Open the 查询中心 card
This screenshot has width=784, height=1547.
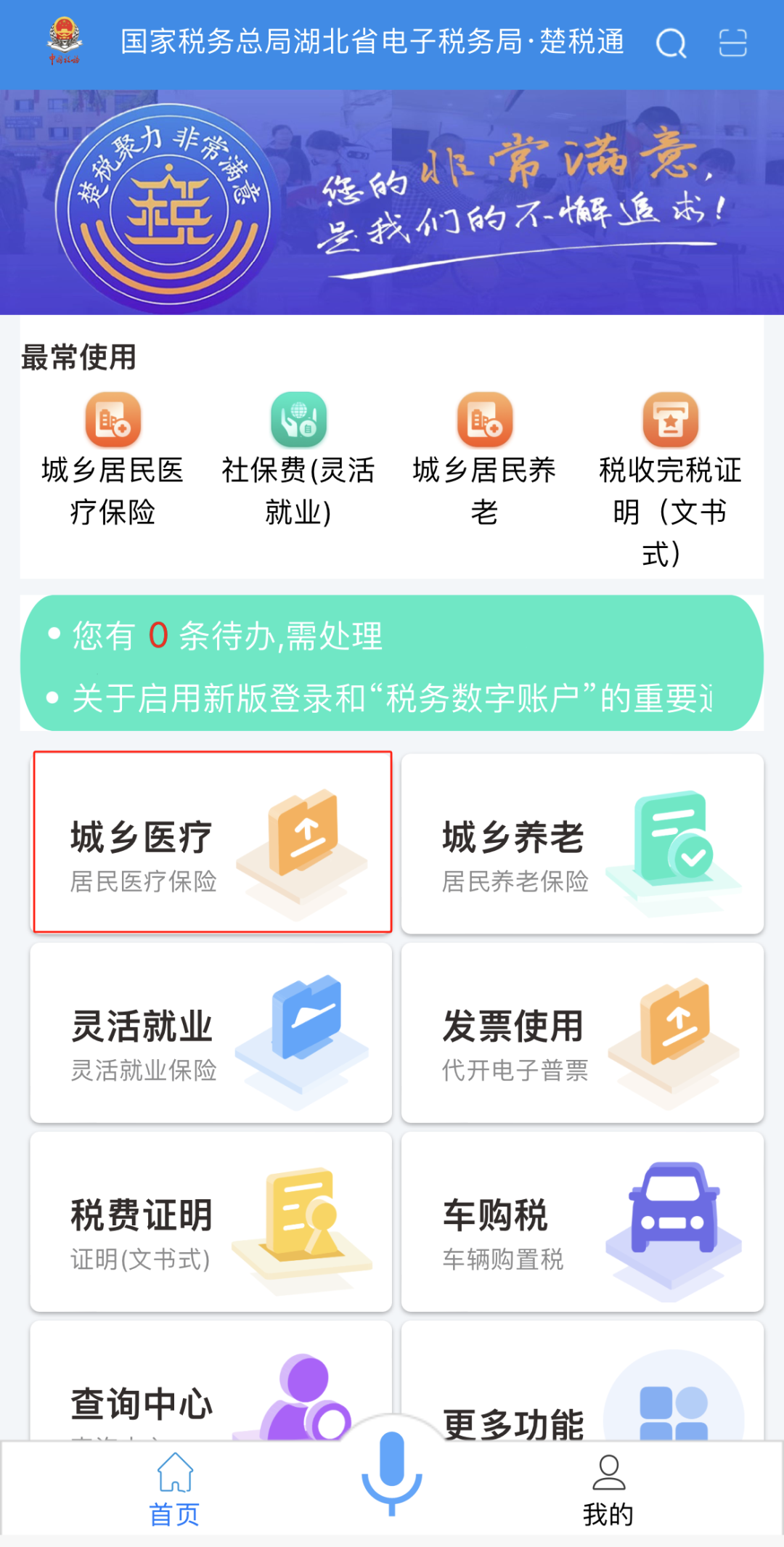point(211,1381)
